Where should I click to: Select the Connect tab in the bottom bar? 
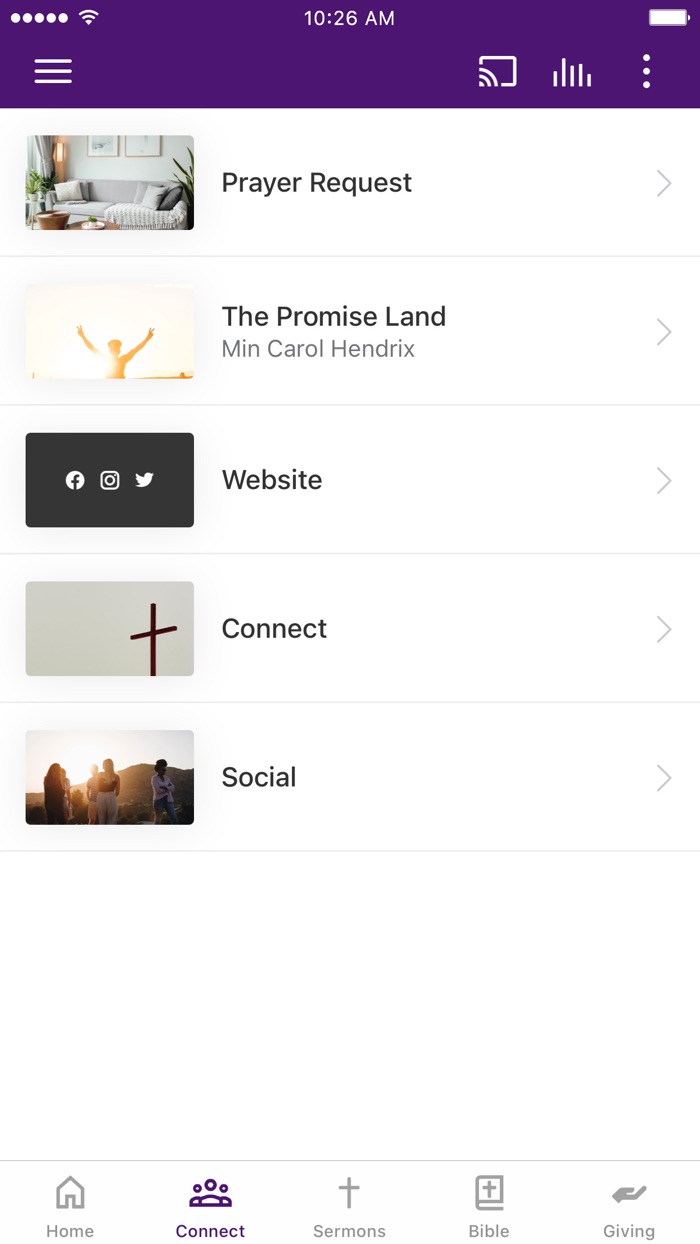tap(210, 1205)
